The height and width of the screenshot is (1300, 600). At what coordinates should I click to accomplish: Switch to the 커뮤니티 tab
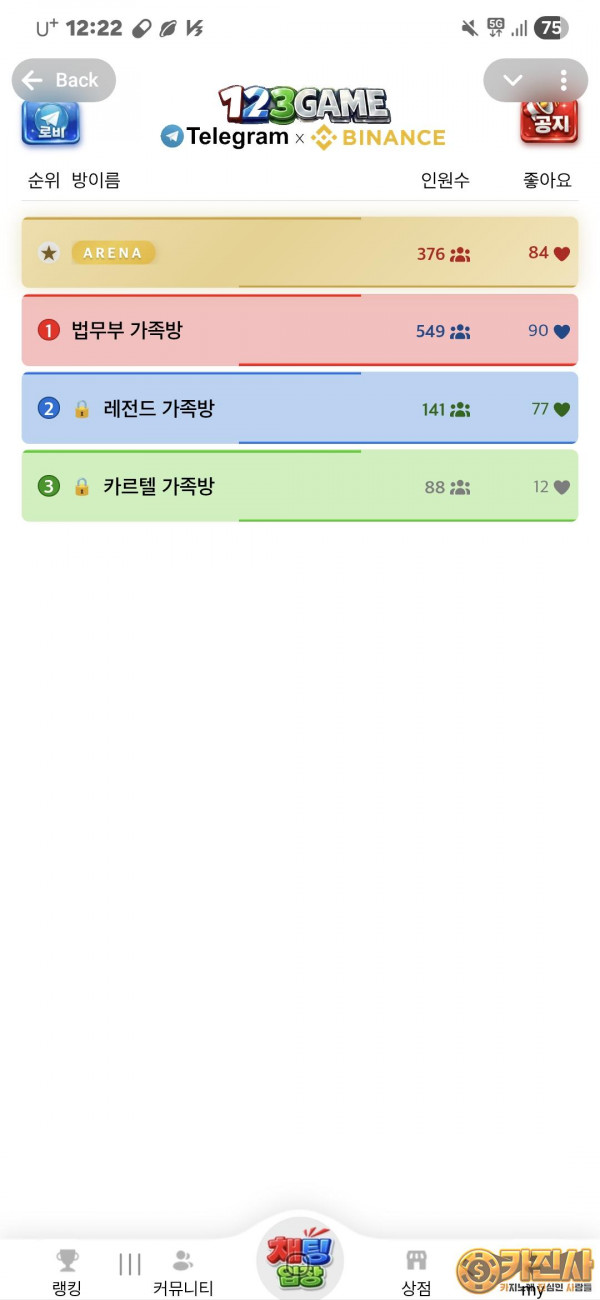(183, 1270)
